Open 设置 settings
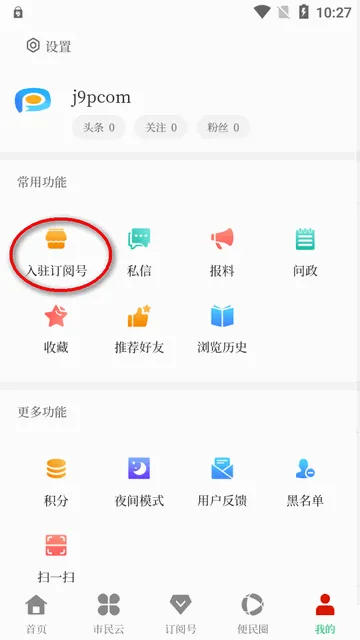360x640 pixels. pos(49,46)
